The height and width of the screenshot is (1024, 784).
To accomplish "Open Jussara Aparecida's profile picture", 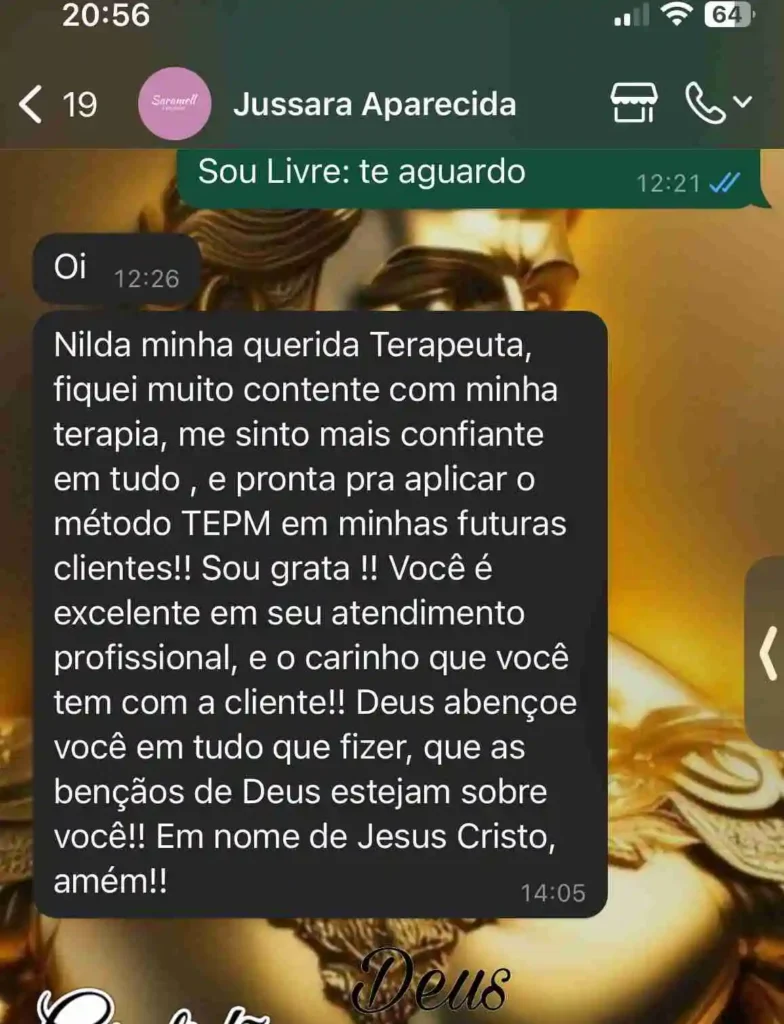I will coord(174,103).
